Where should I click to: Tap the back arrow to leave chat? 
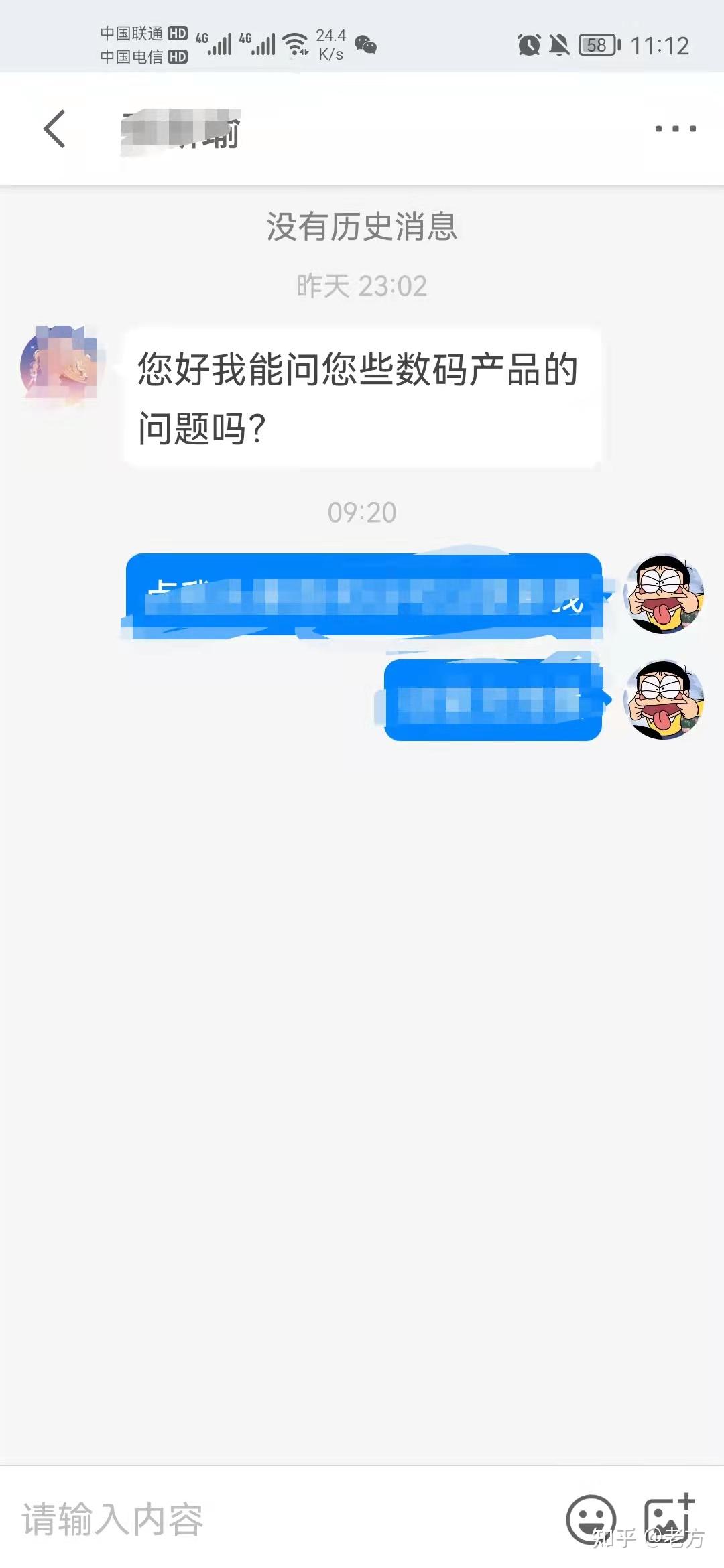54,129
